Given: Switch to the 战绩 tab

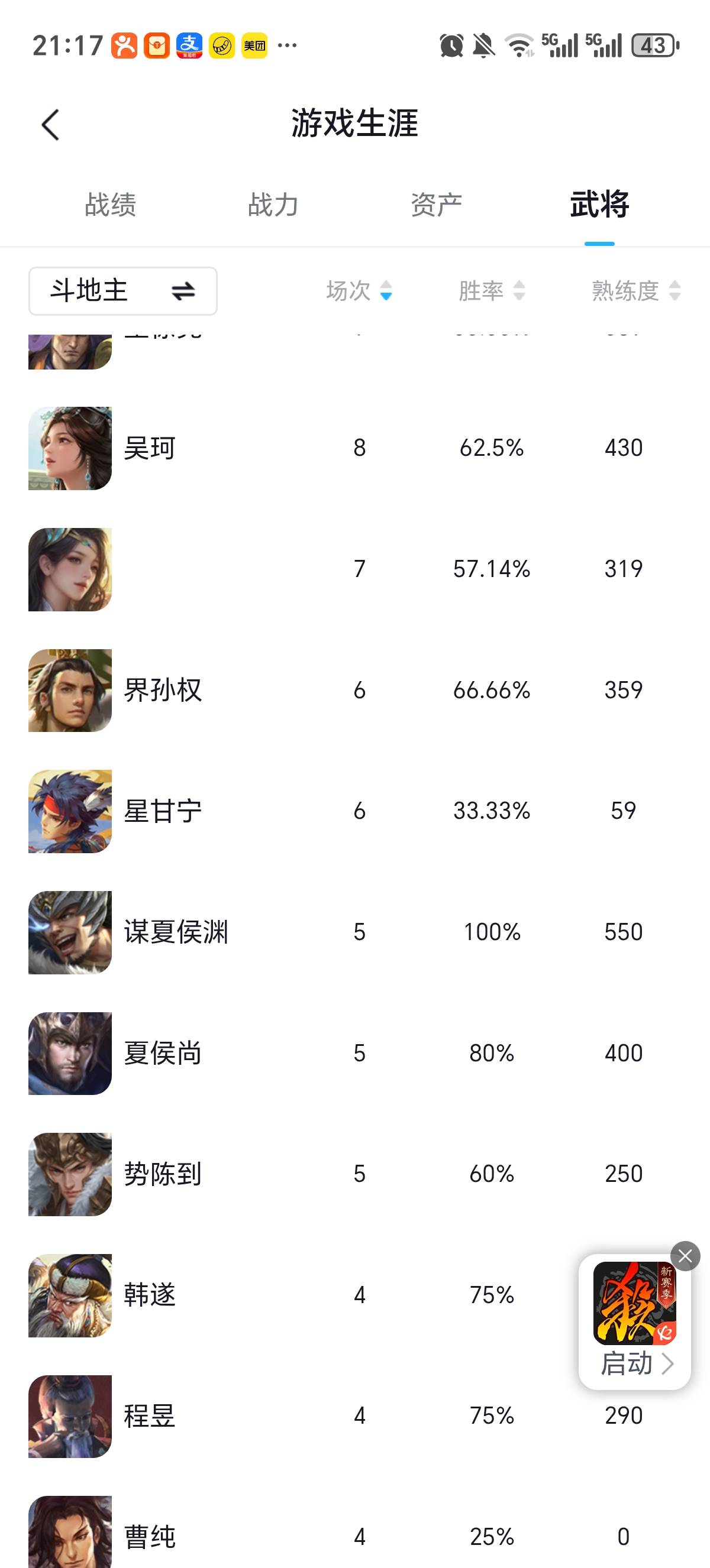Looking at the screenshot, I should coord(110,205).
